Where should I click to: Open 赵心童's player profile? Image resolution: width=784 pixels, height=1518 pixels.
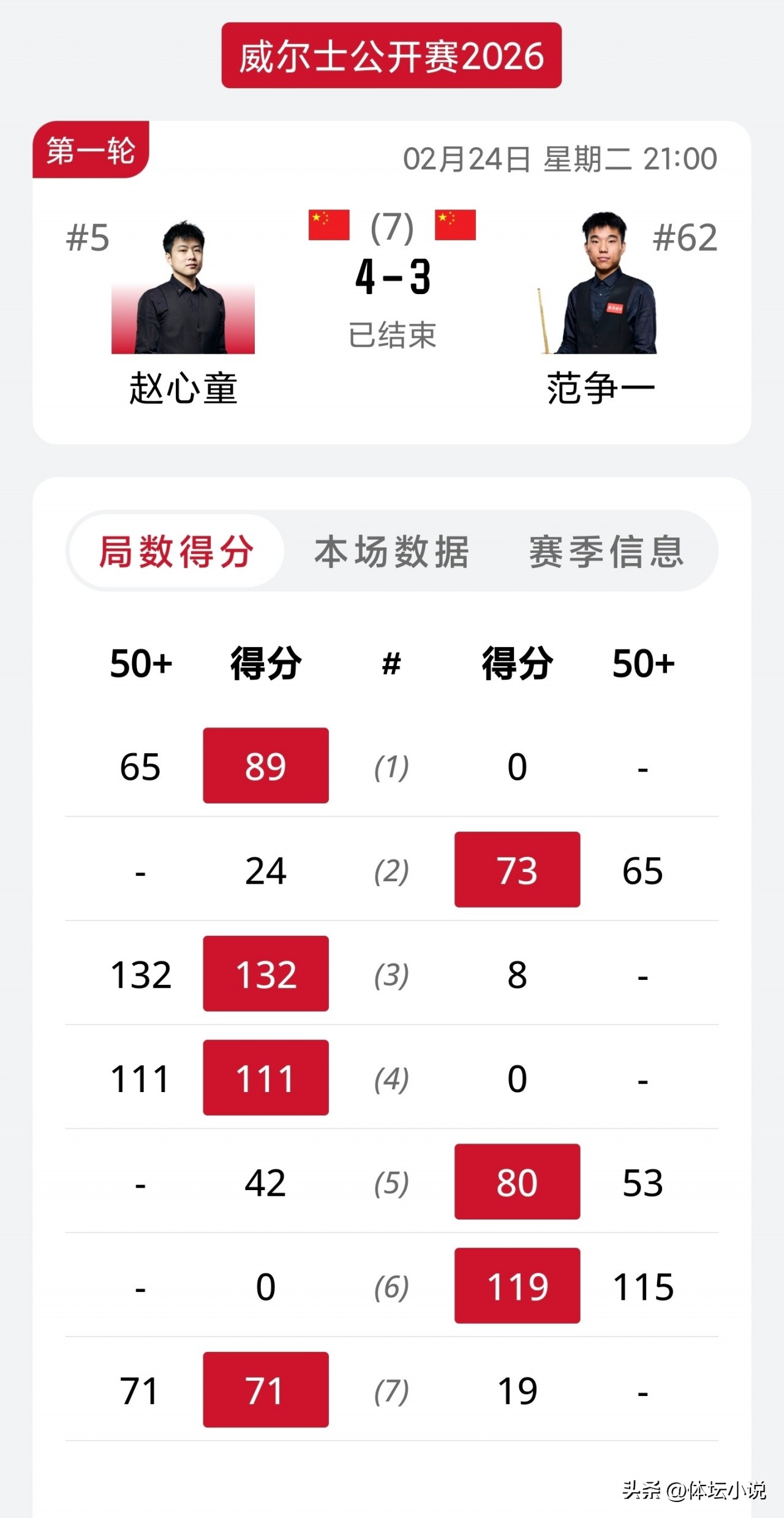183,288
